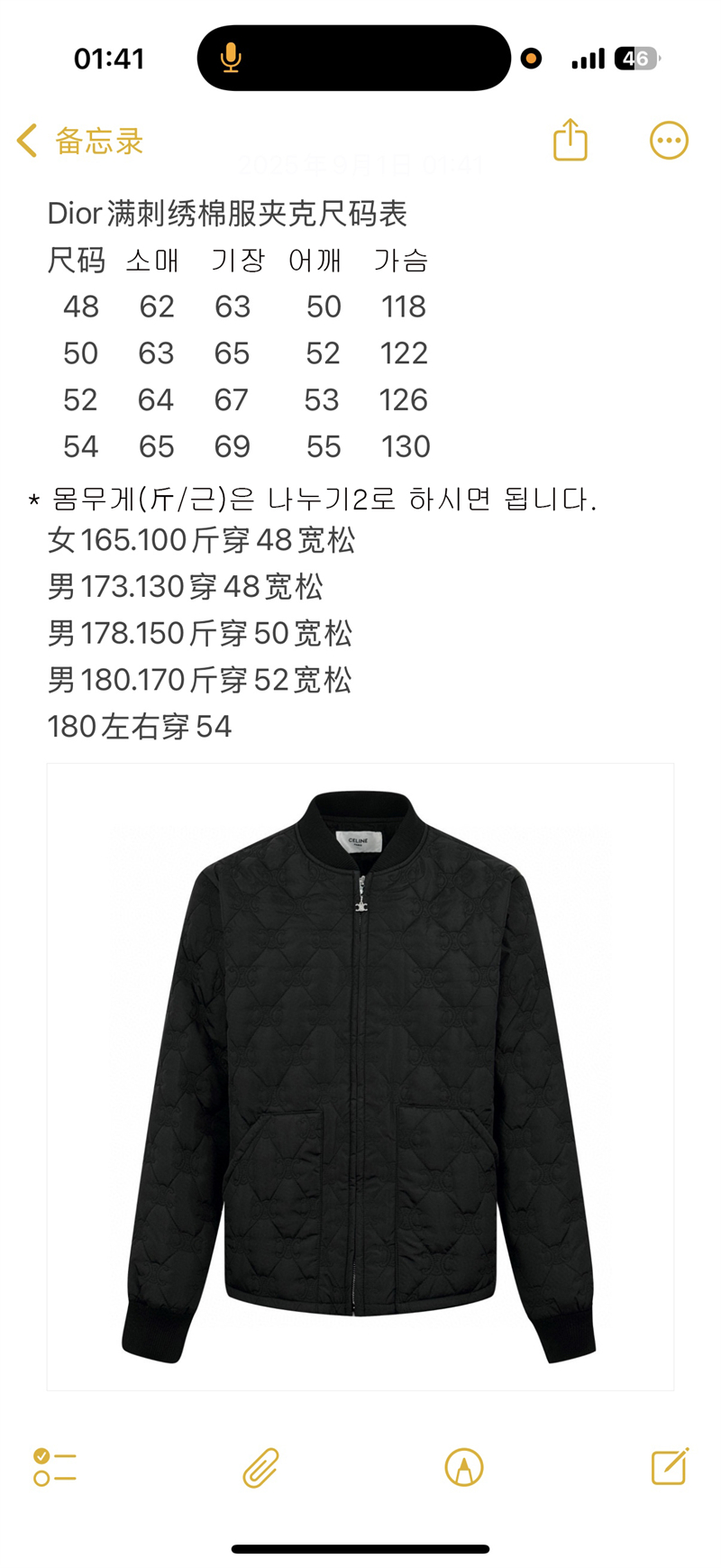Share this note

pos(570,141)
